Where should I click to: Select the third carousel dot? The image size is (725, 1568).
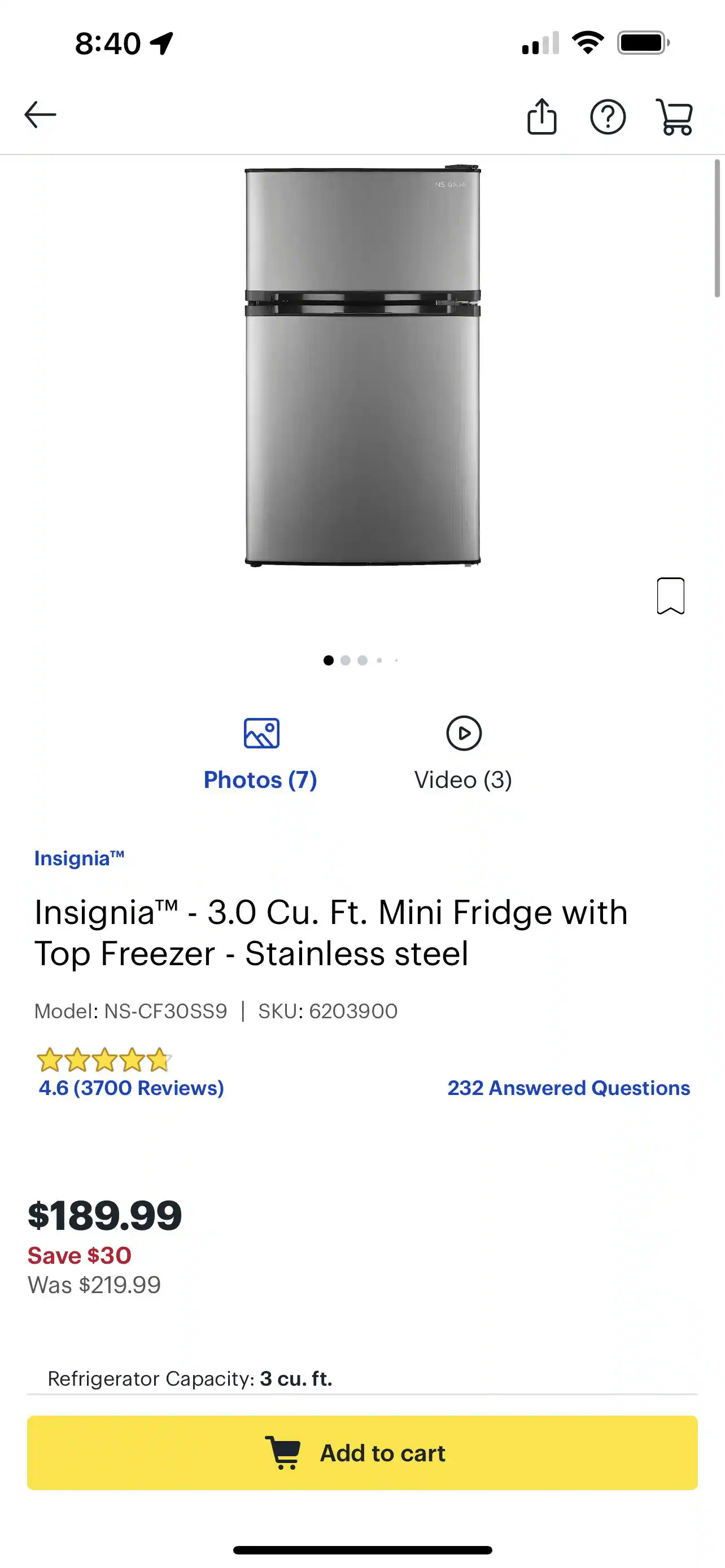(x=363, y=660)
